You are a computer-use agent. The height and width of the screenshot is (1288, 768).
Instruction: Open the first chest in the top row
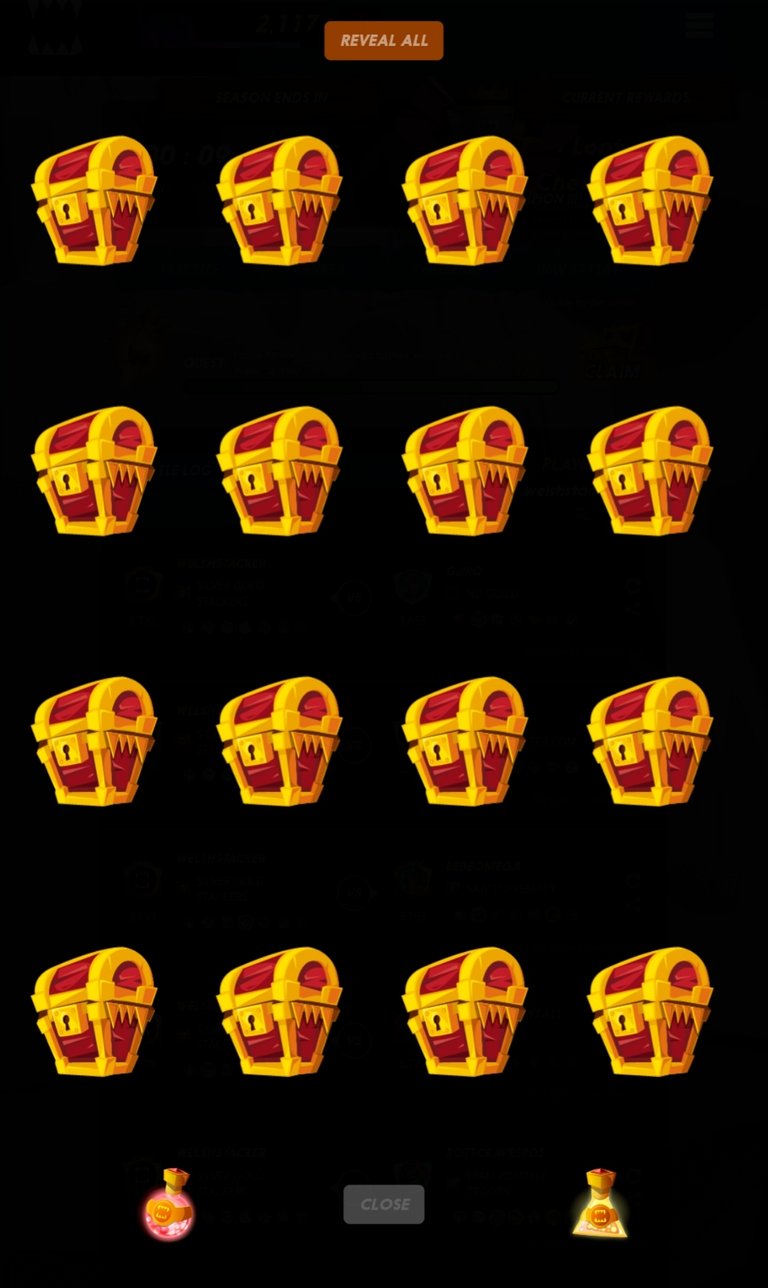(x=94, y=200)
